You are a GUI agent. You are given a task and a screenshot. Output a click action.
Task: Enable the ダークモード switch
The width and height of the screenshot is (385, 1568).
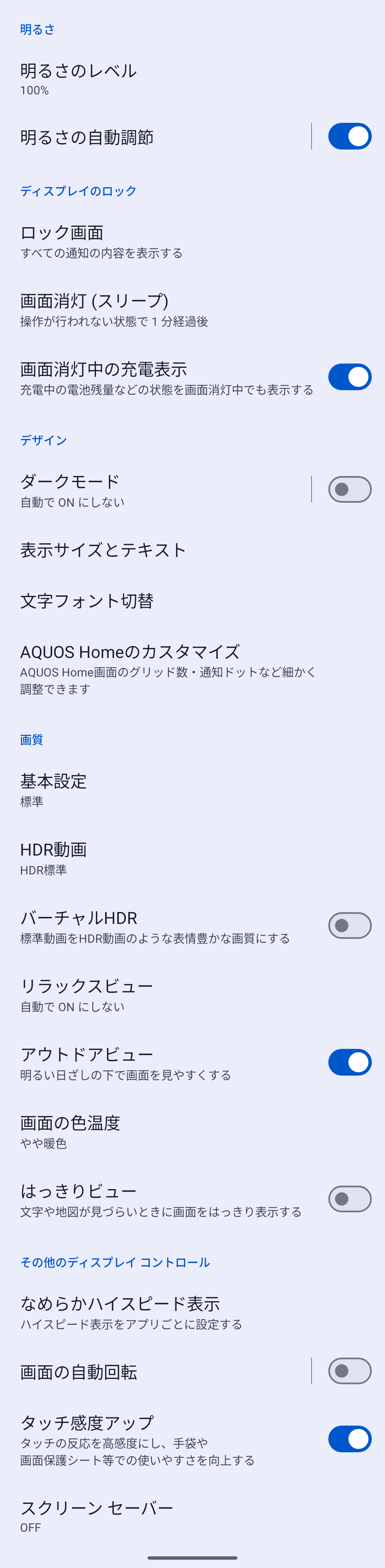[349, 490]
